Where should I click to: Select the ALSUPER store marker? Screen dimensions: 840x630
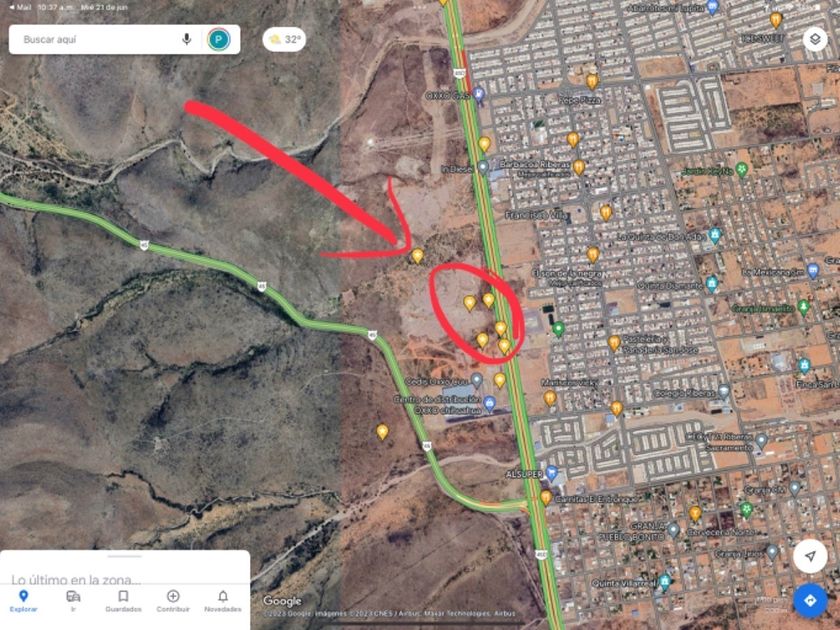point(551,472)
